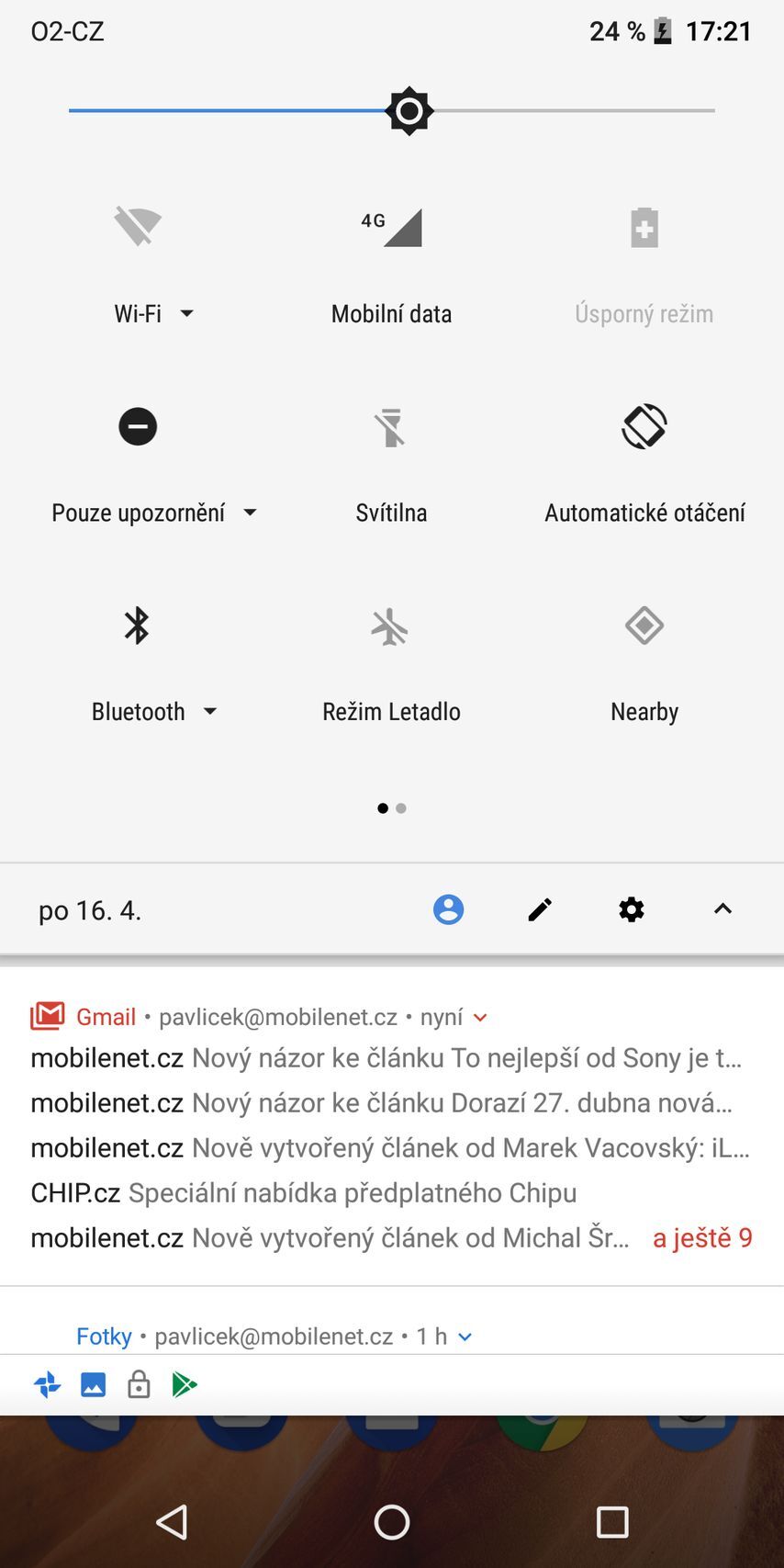Expand the Fotky notification chevron
The height and width of the screenshot is (1568, 784).
tap(465, 1337)
